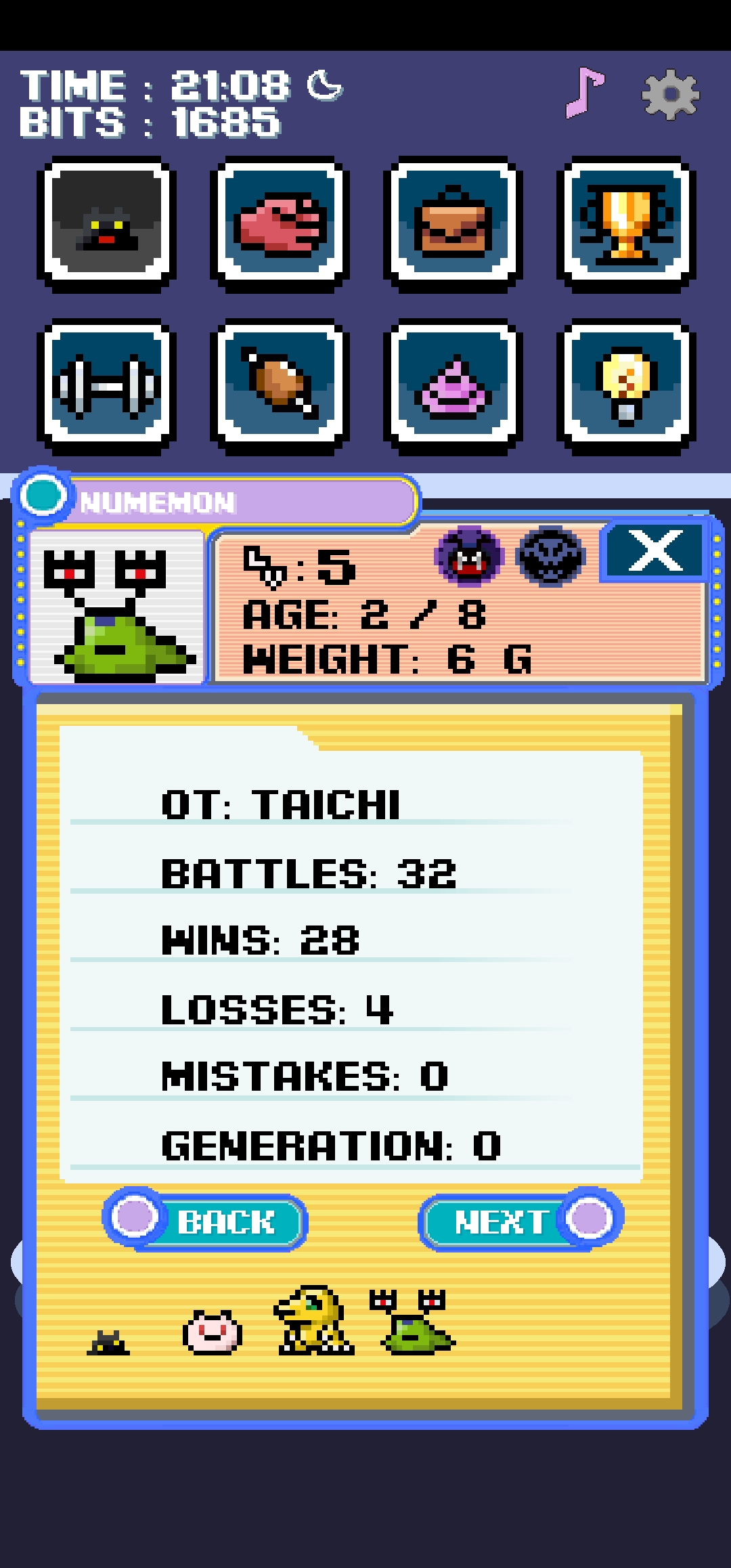Go to the next stats page
Viewport: 731px width, 1568px height.
pos(520,1222)
